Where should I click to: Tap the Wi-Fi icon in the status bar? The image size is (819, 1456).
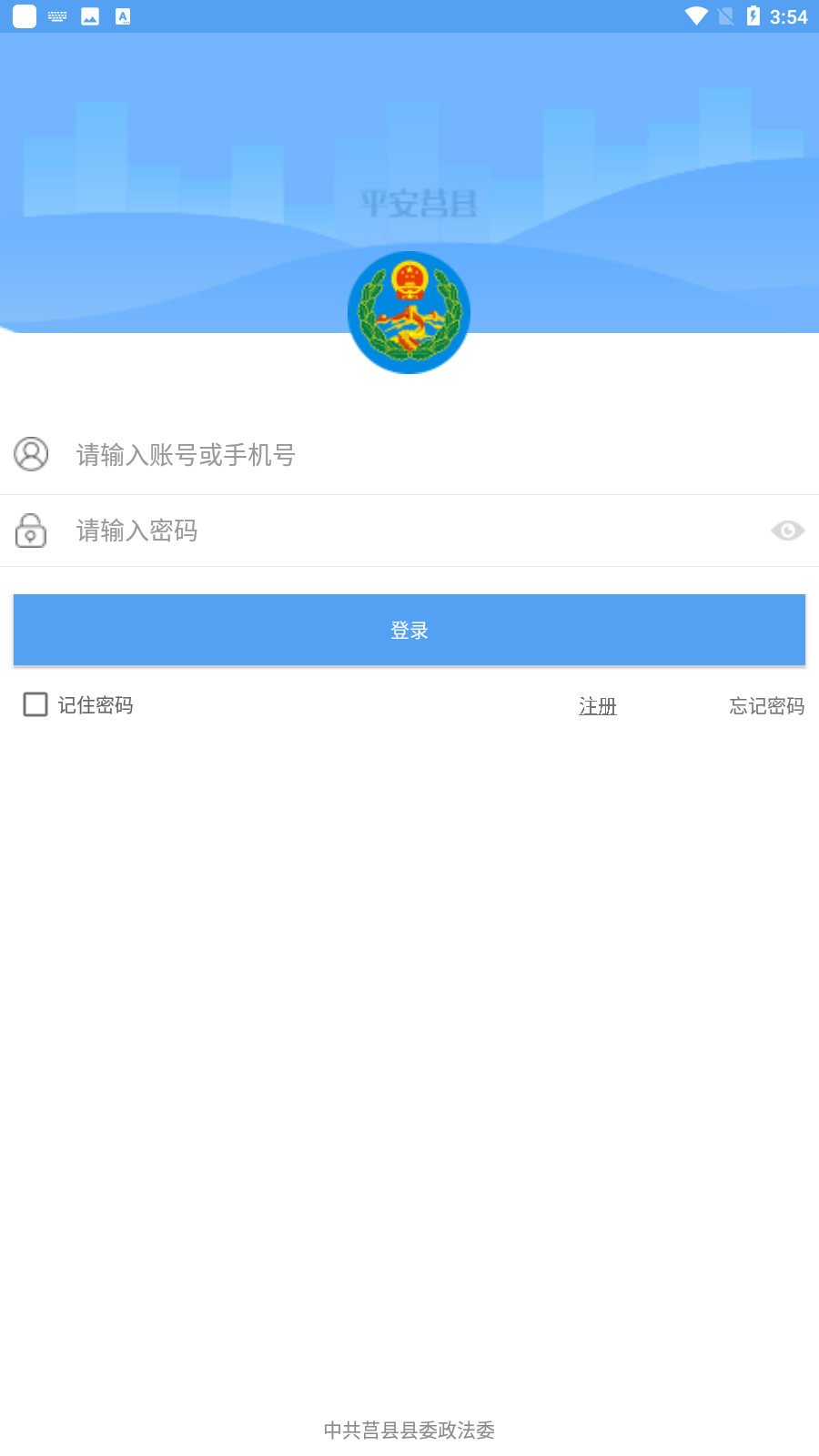pyautogui.click(x=697, y=15)
